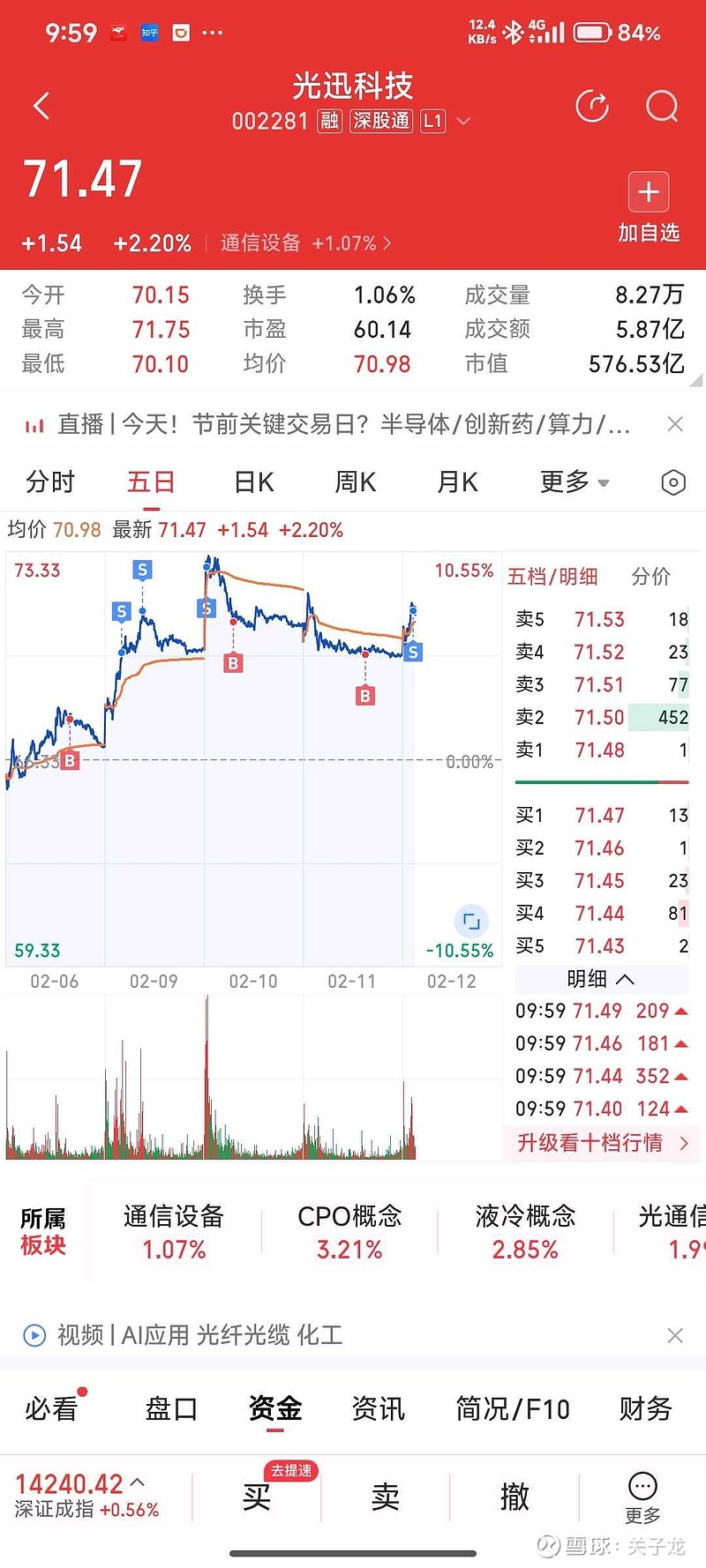Open the search magnifier icon
Screen dimensions: 706x1568
coord(662,107)
